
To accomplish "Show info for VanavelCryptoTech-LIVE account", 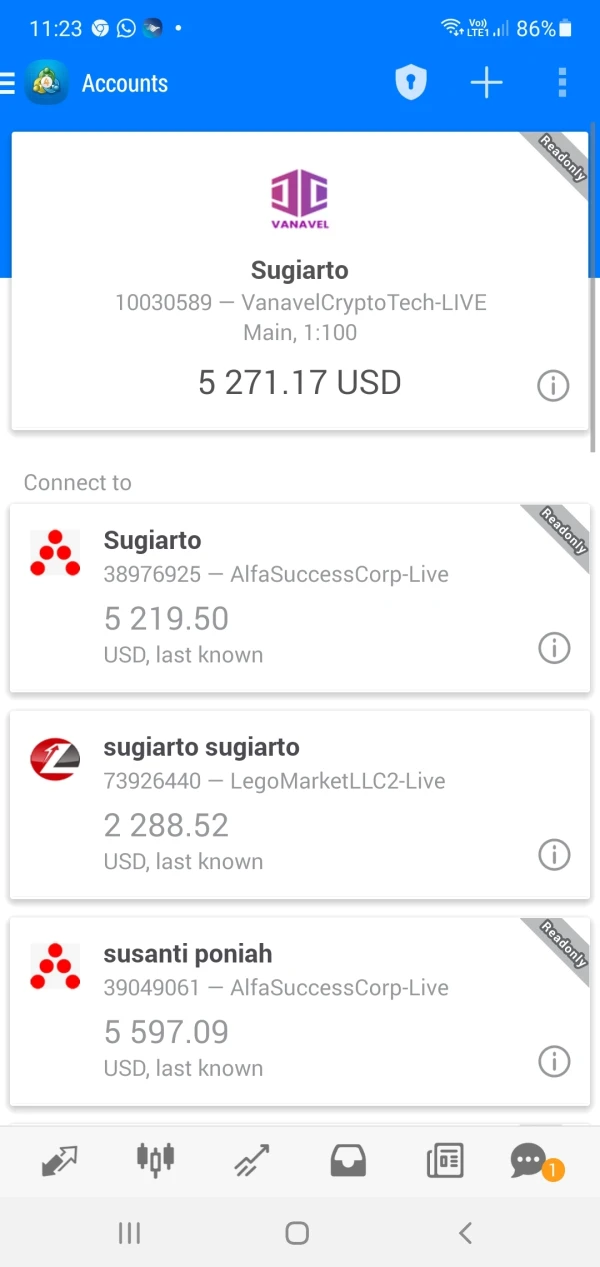I will click(553, 385).
